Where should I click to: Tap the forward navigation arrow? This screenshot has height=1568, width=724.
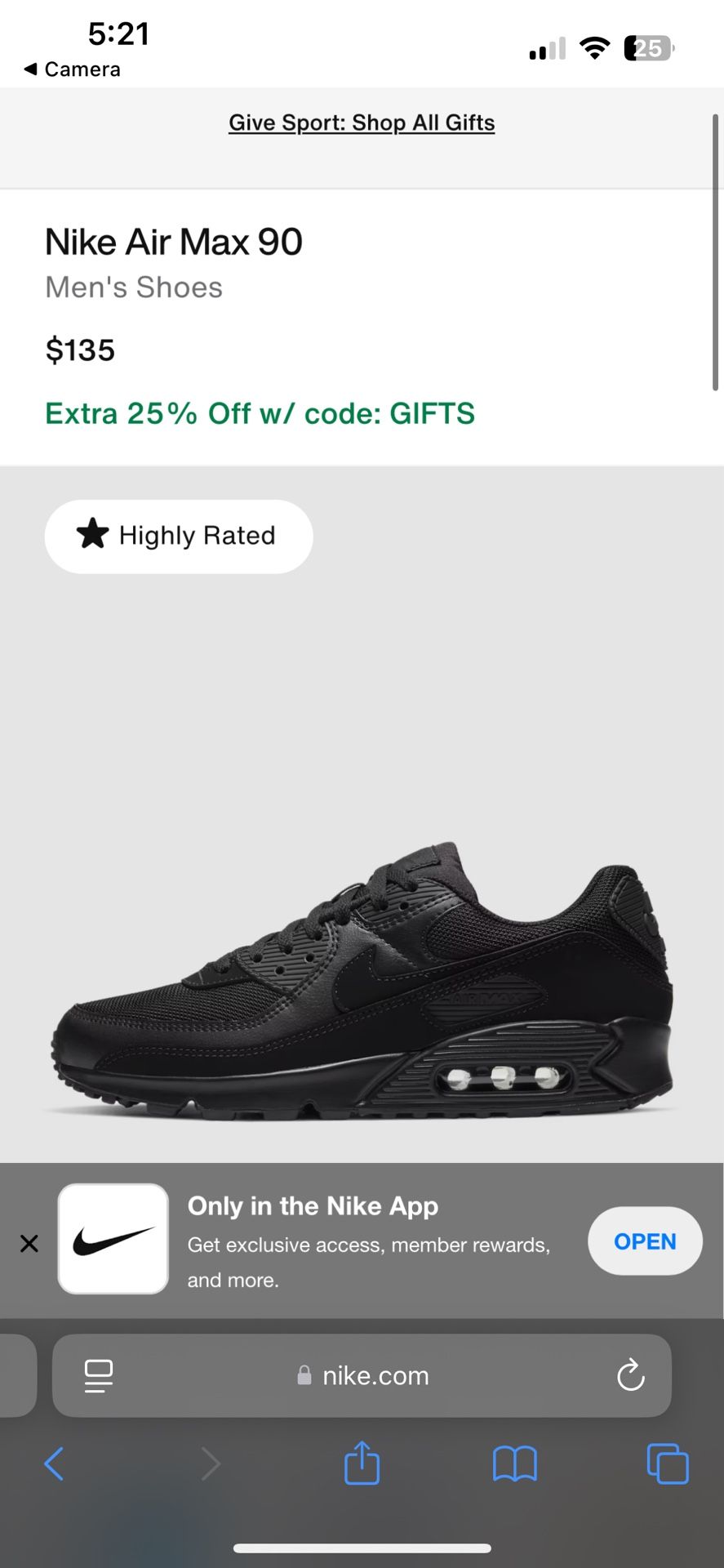click(211, 1463)
